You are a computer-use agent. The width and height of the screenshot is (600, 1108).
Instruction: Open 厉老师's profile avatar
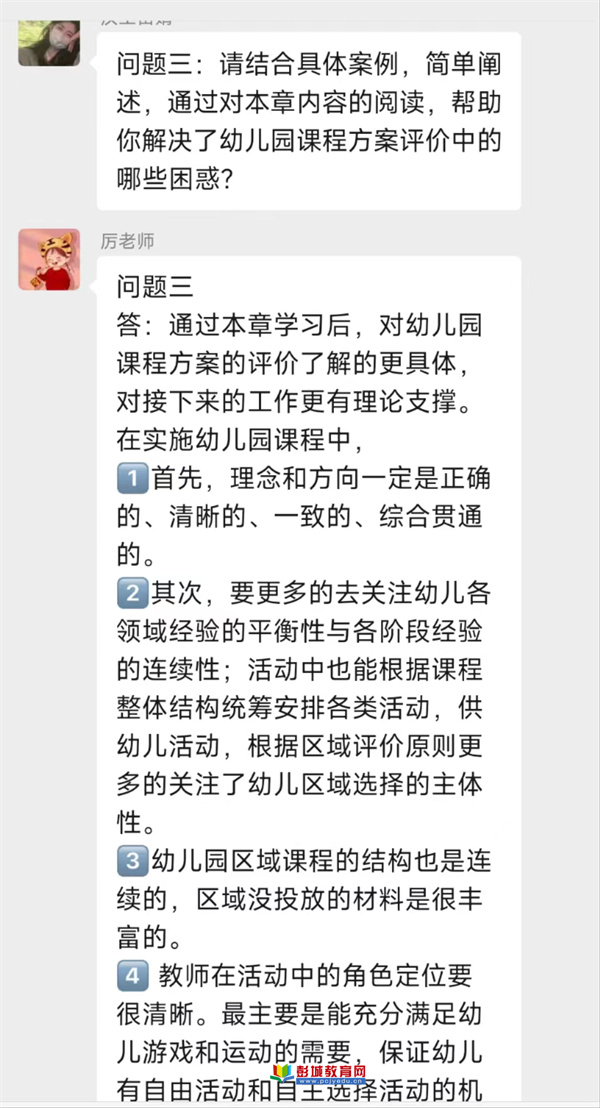coord(48,259)
